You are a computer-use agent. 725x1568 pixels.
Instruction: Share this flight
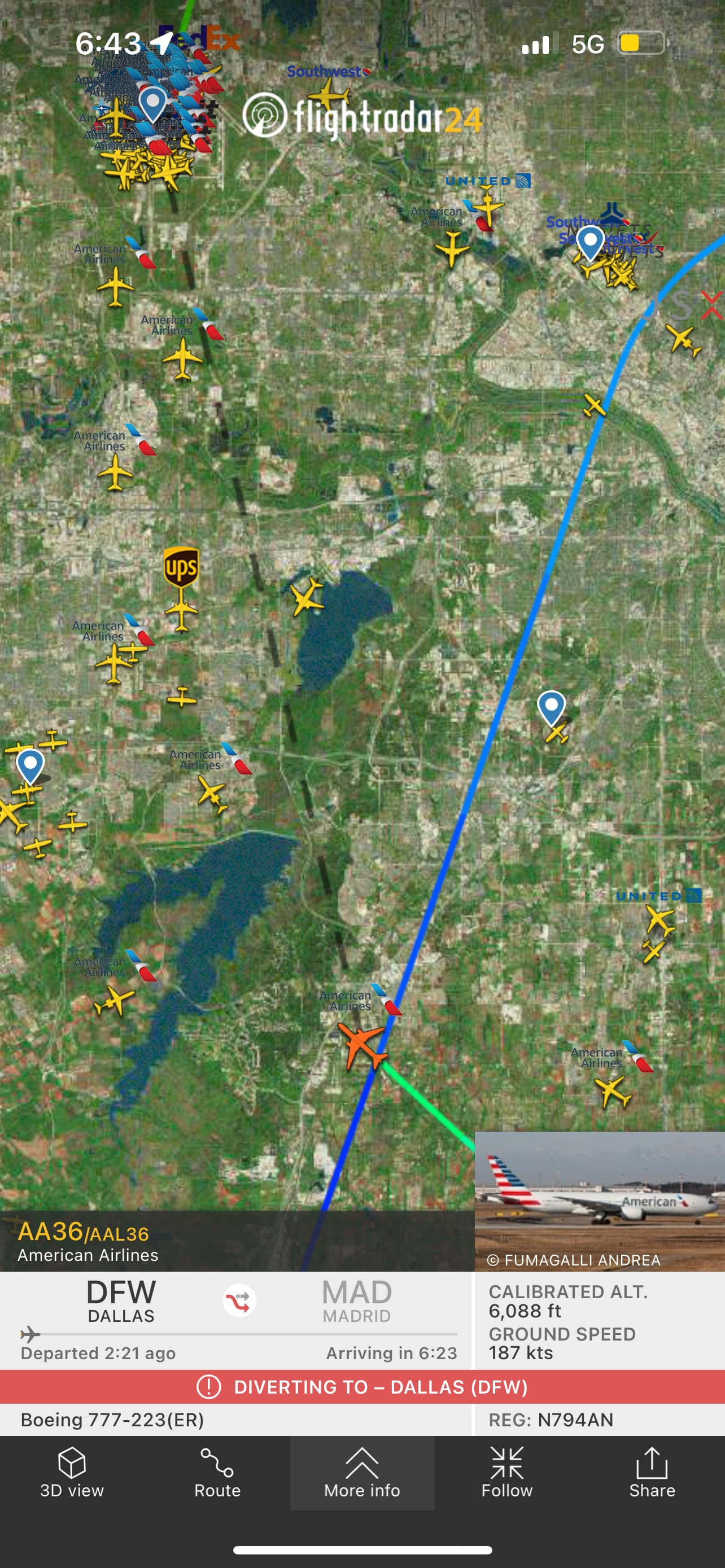[x=652, y=1472]
